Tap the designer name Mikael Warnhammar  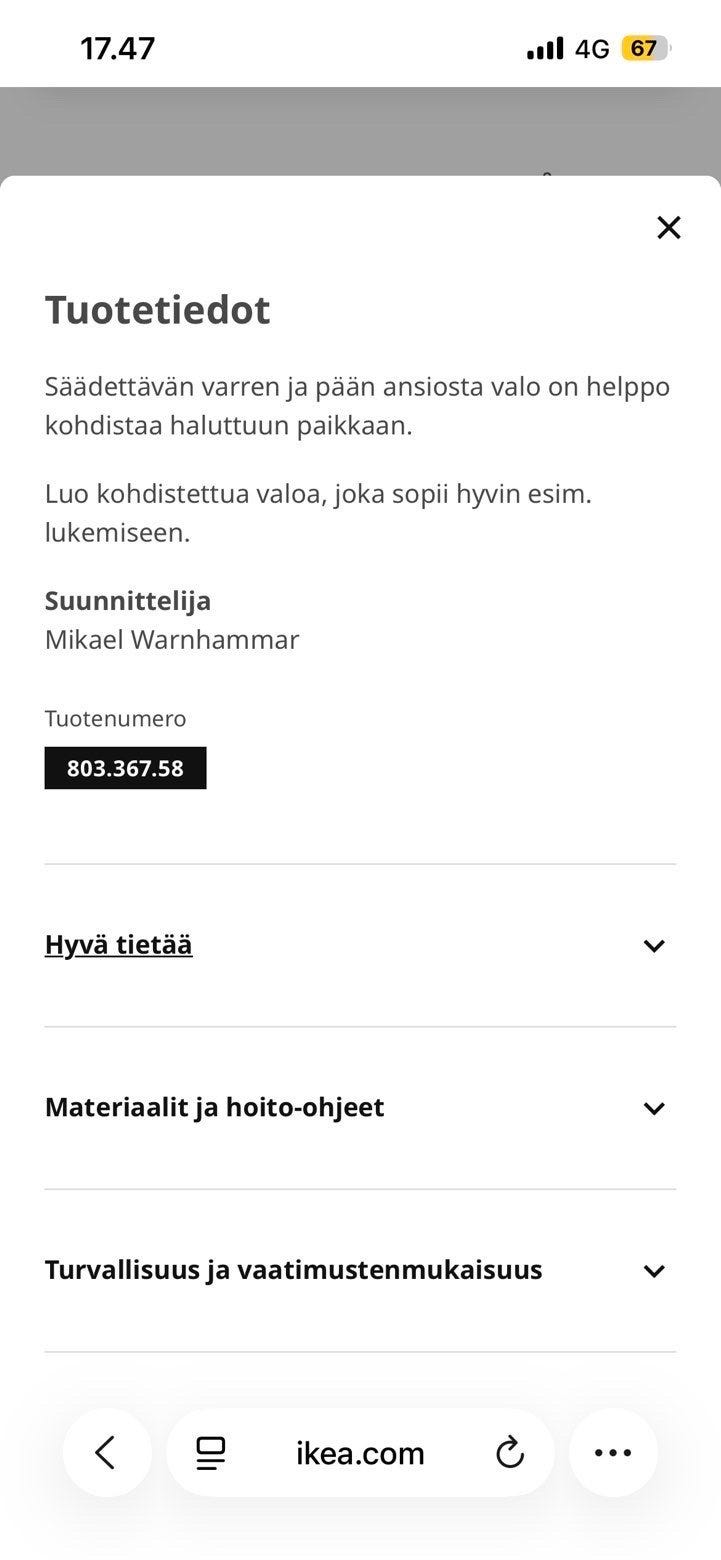tap(171, 639)
